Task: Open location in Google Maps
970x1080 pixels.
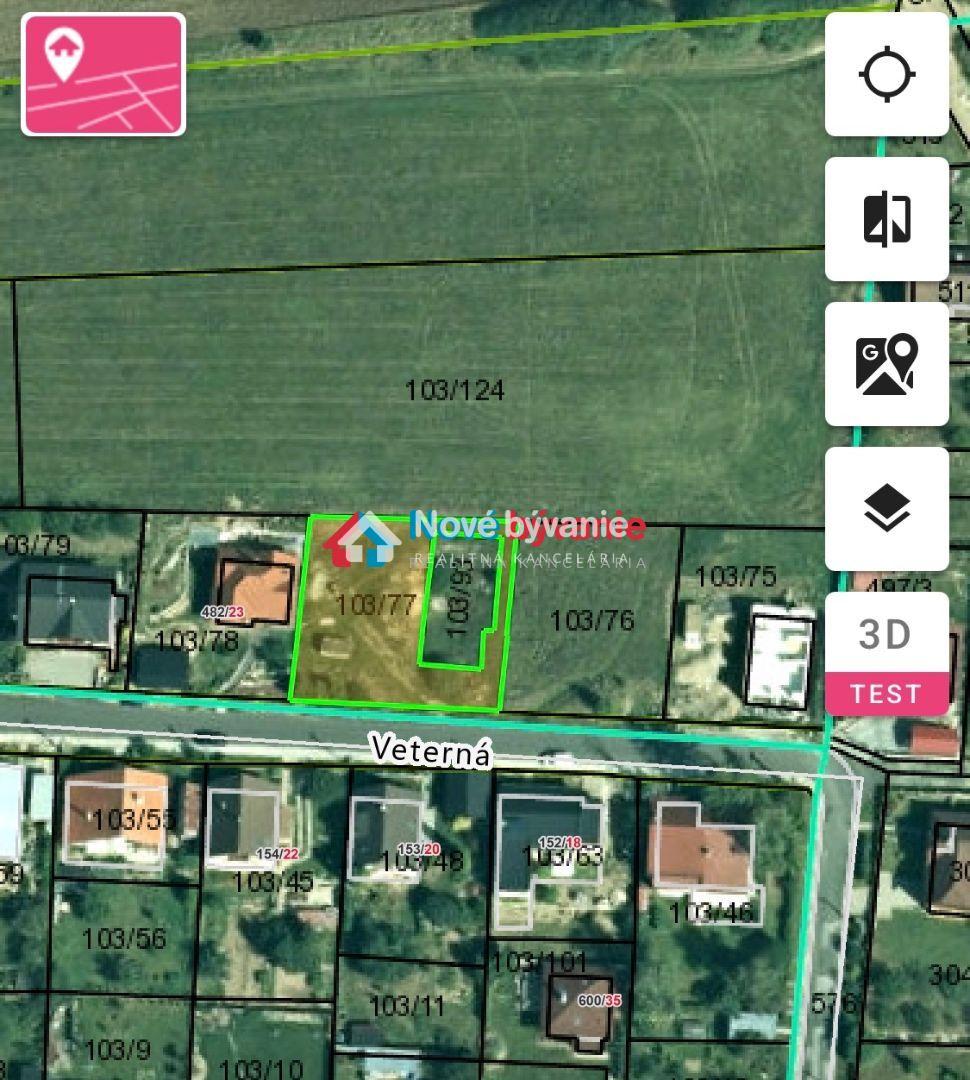Action: (x=886, y=365)
